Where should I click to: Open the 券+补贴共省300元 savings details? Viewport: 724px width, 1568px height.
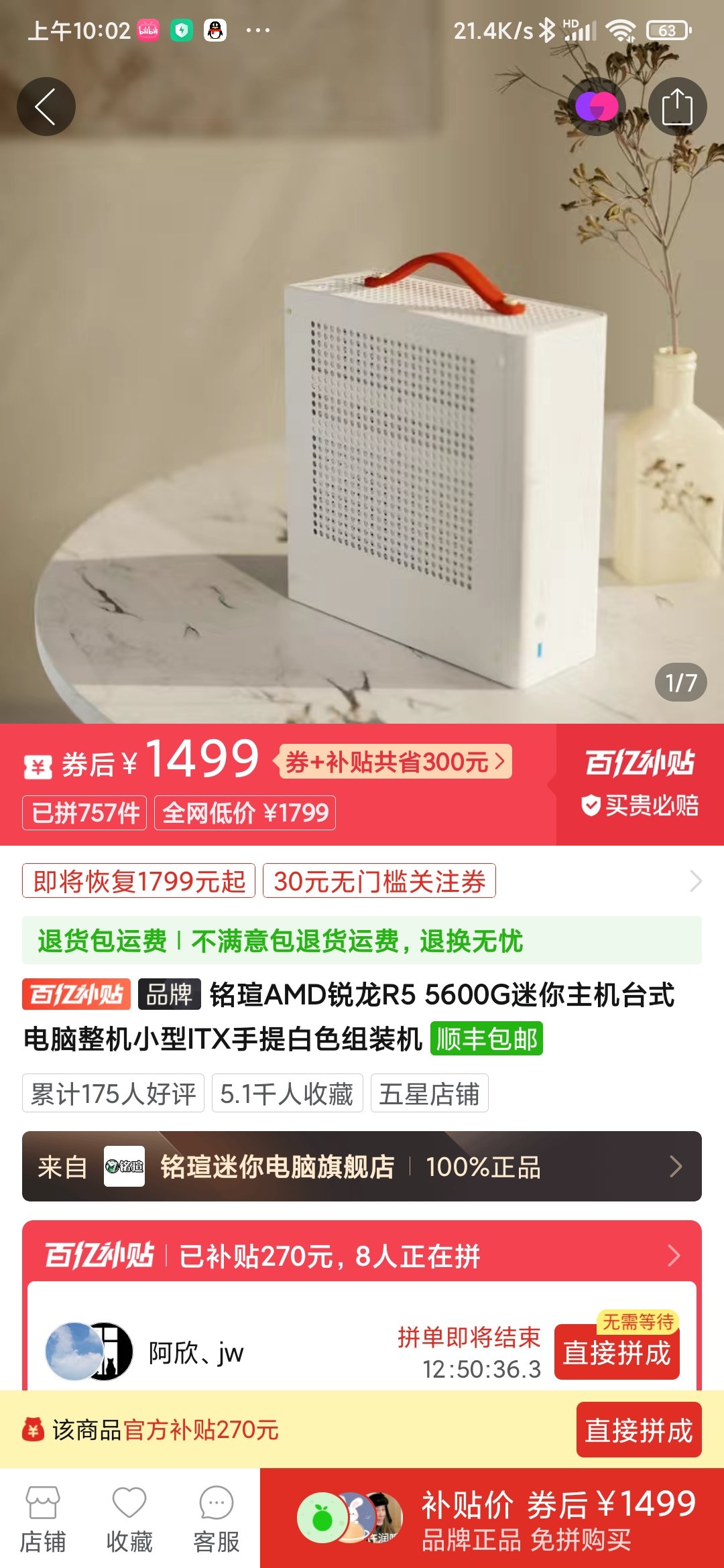(x=396, y=762)
